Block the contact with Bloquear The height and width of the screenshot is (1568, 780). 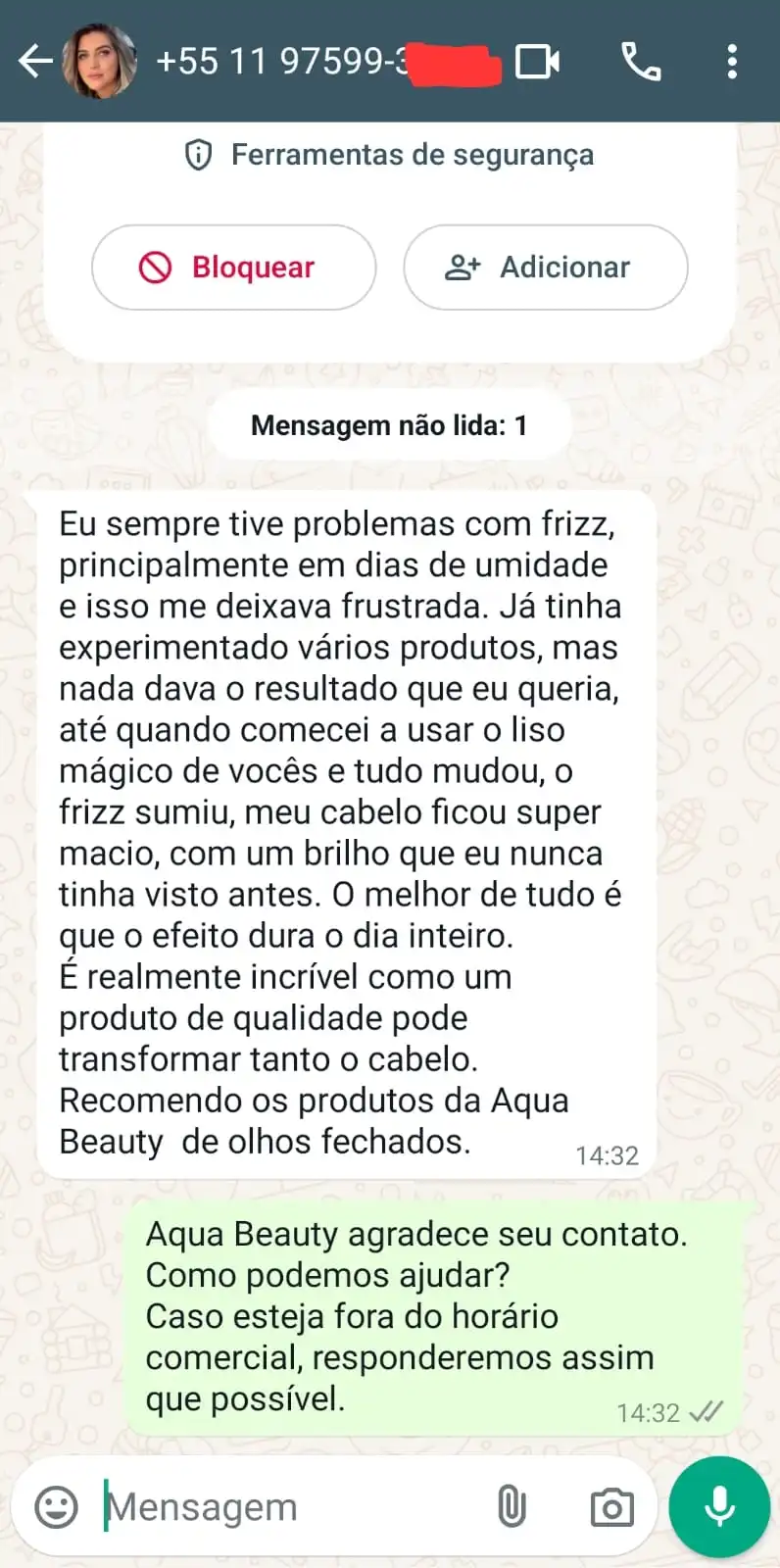tap(233, 267)
